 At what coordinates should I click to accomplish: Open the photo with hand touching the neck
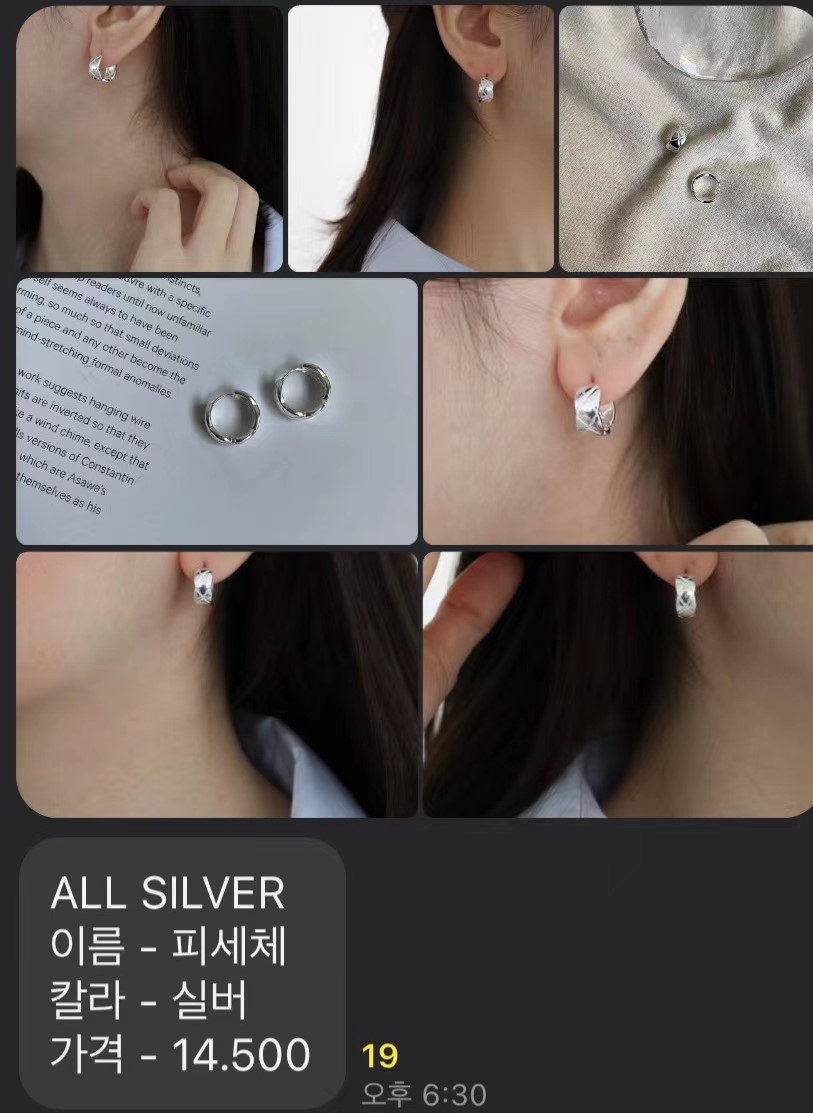(149, 138)
